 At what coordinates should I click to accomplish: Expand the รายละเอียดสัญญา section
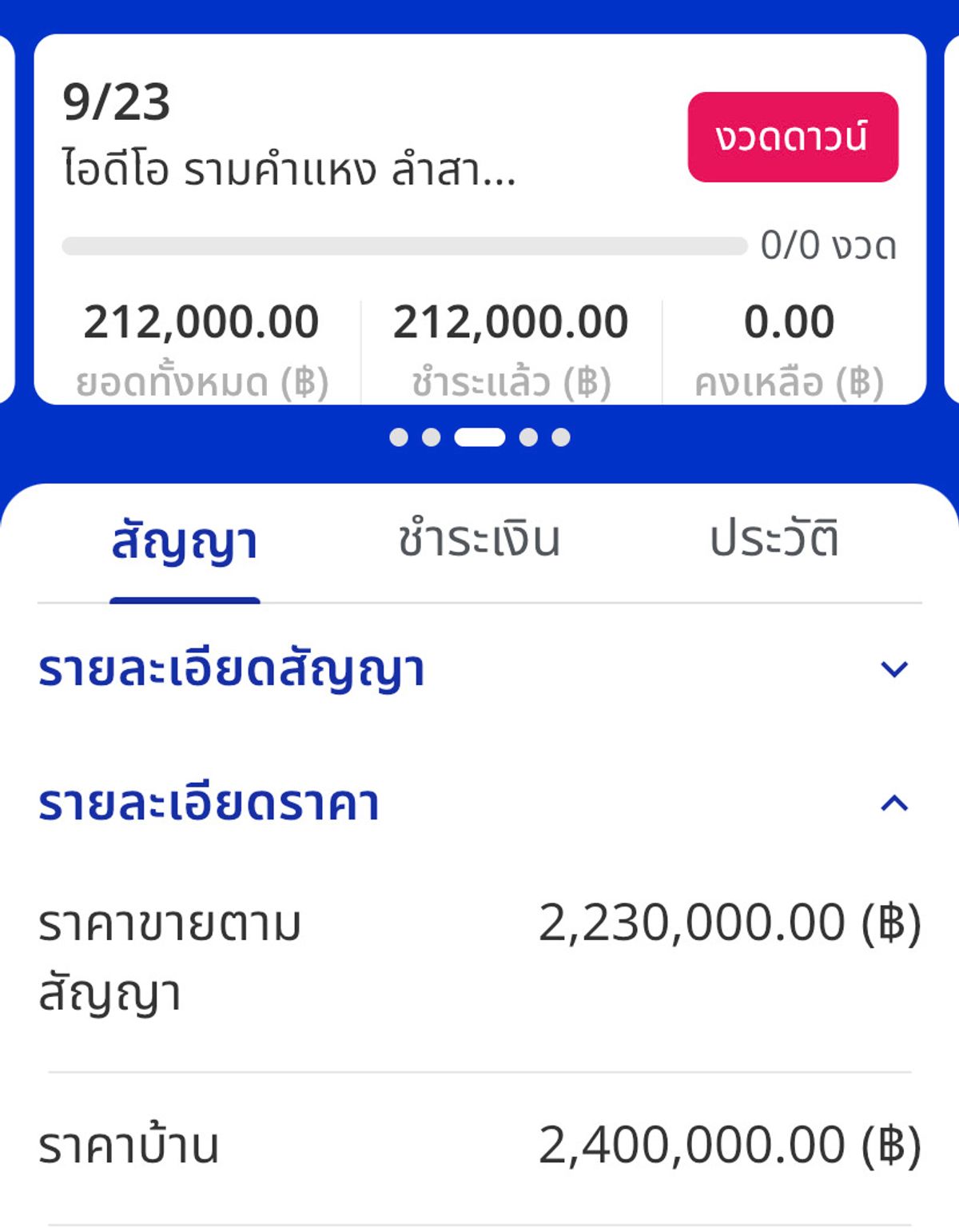point(893,669)
